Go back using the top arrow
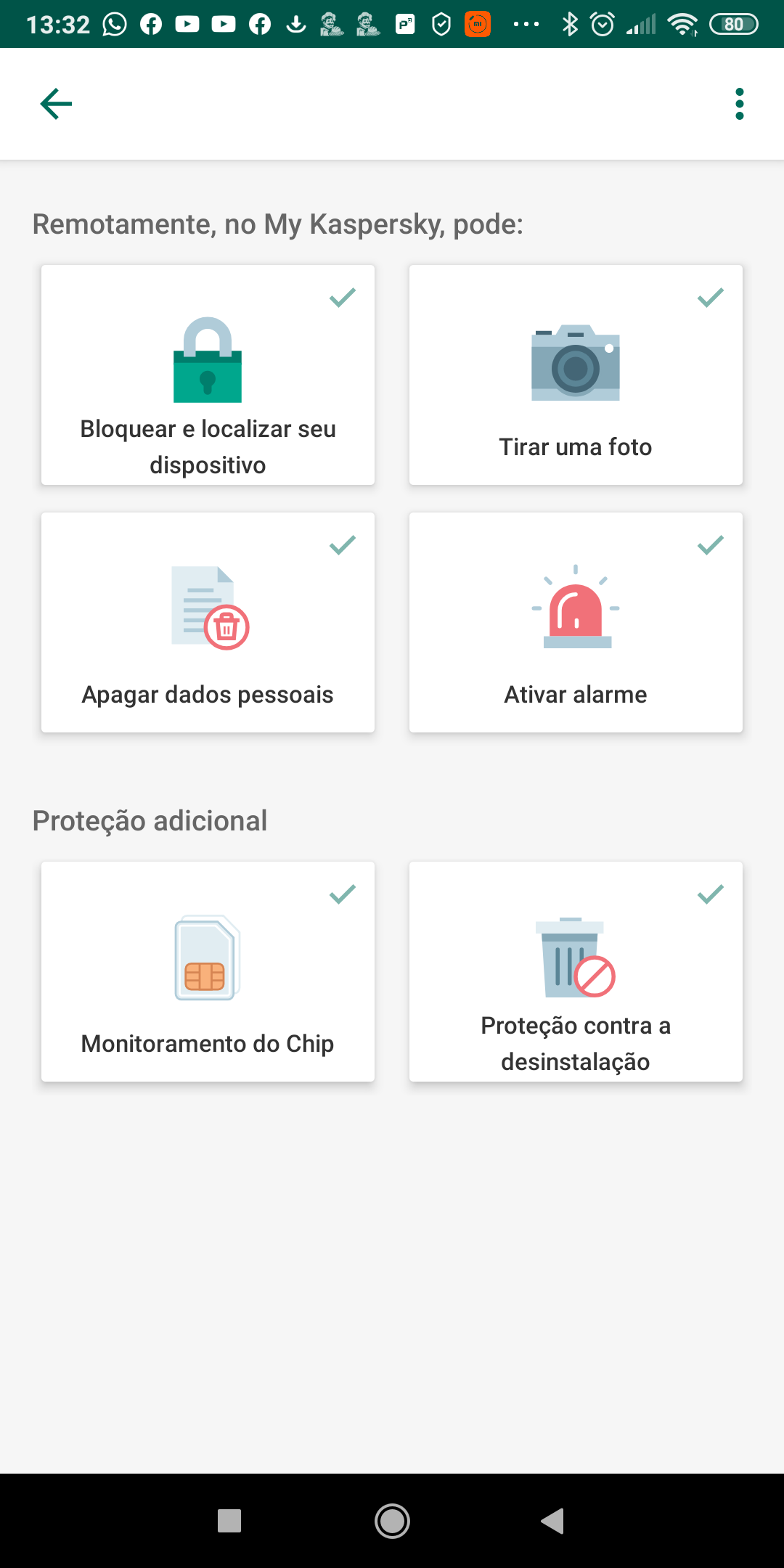 coord(56,104)
